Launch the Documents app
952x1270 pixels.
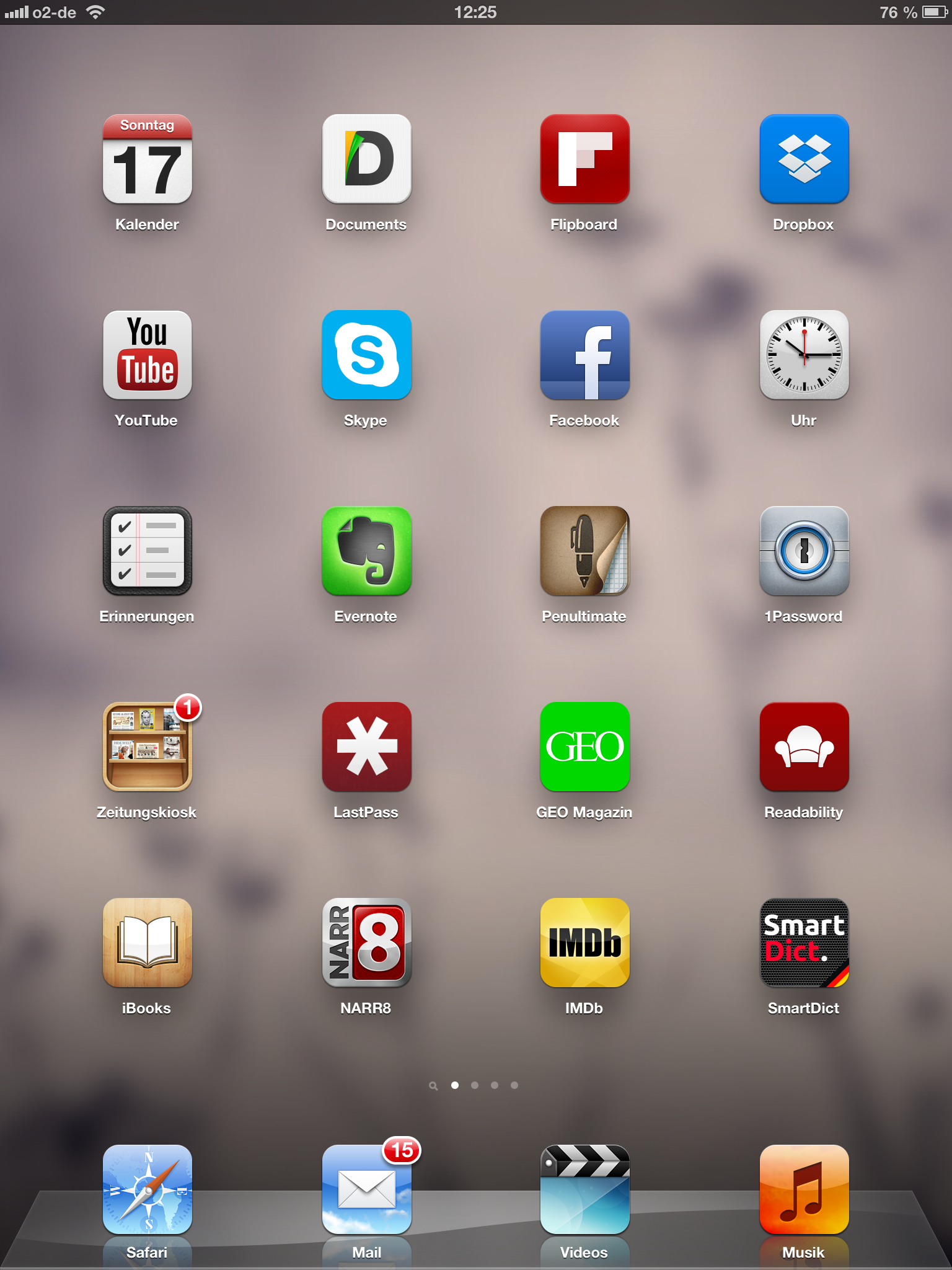[x=366, y=159]
